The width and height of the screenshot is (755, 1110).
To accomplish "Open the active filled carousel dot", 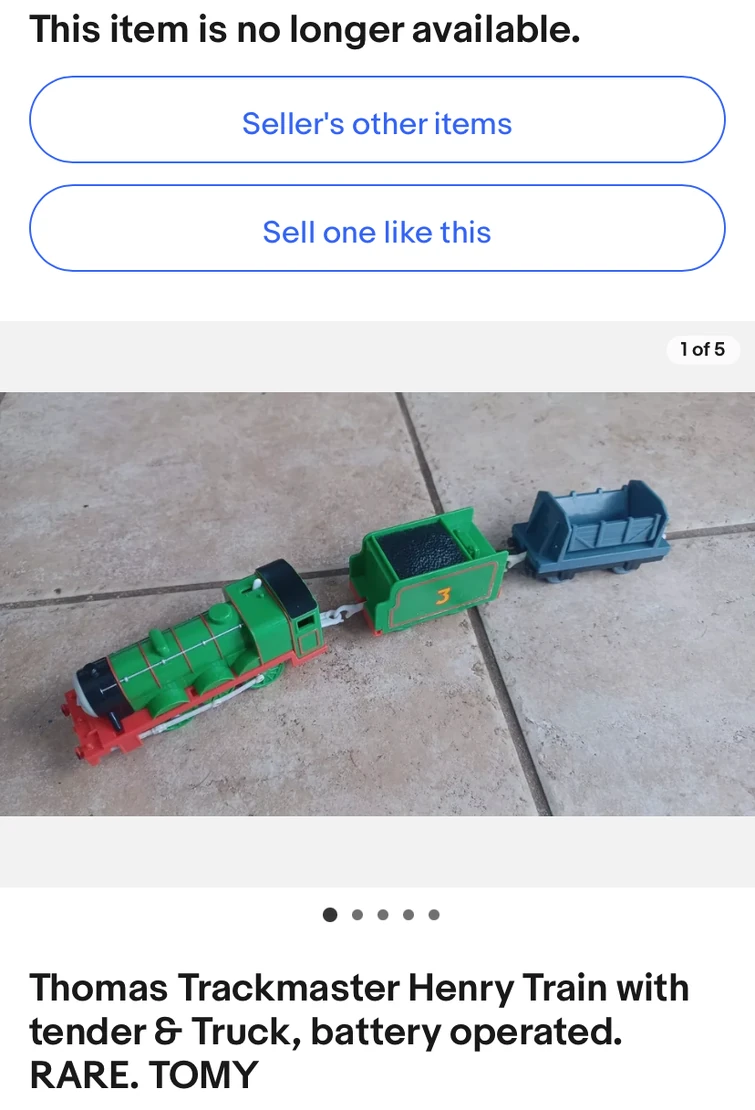I will click(330, 913).
